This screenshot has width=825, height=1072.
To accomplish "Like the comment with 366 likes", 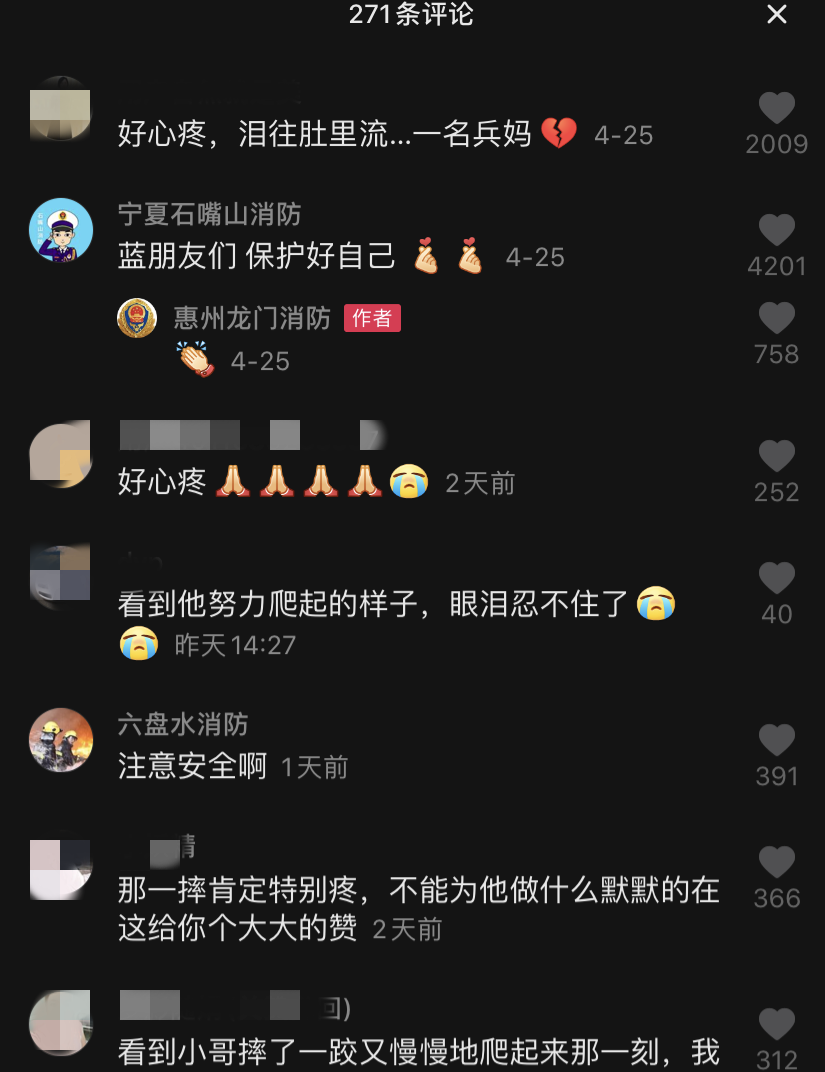I will coord(776,862).
